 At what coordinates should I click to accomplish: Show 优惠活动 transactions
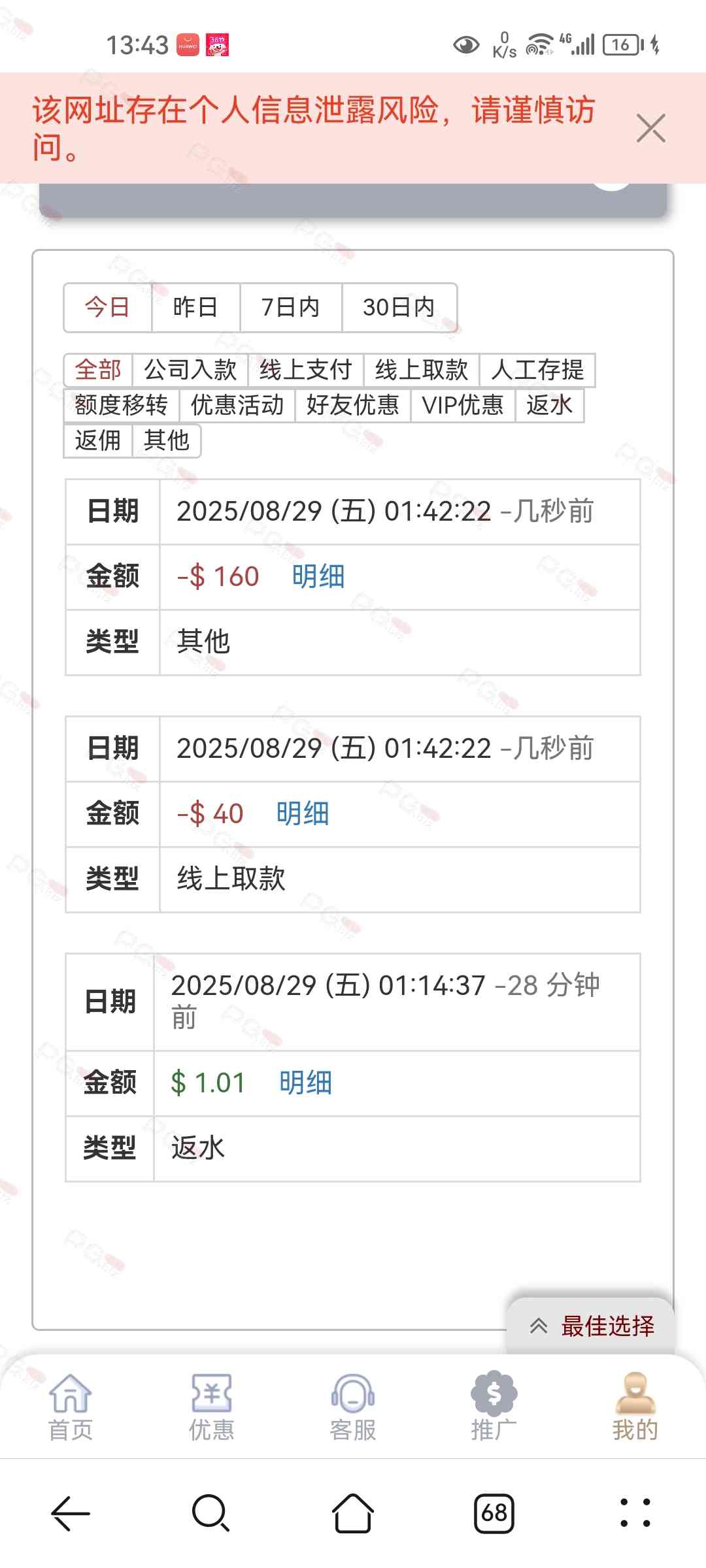(x=237, y=405)
